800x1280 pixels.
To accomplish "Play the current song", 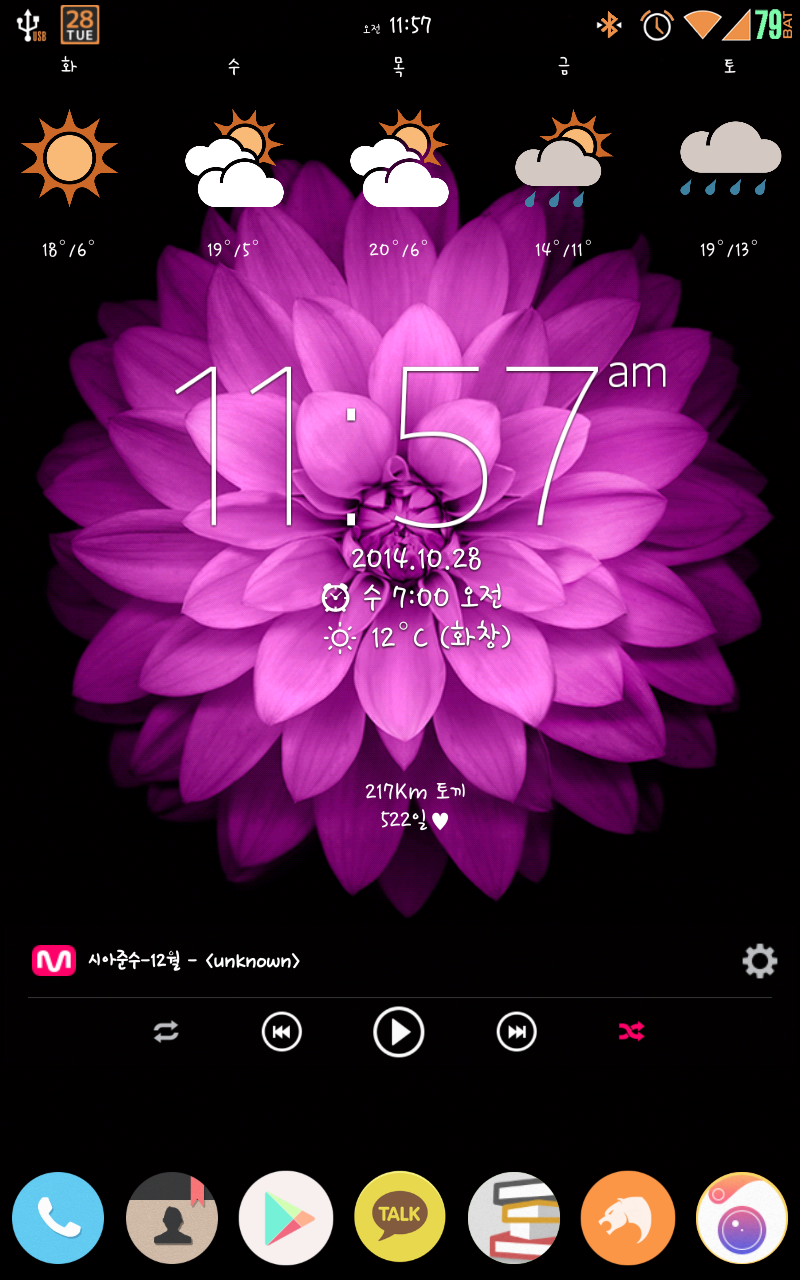I will pos(399,1032).
